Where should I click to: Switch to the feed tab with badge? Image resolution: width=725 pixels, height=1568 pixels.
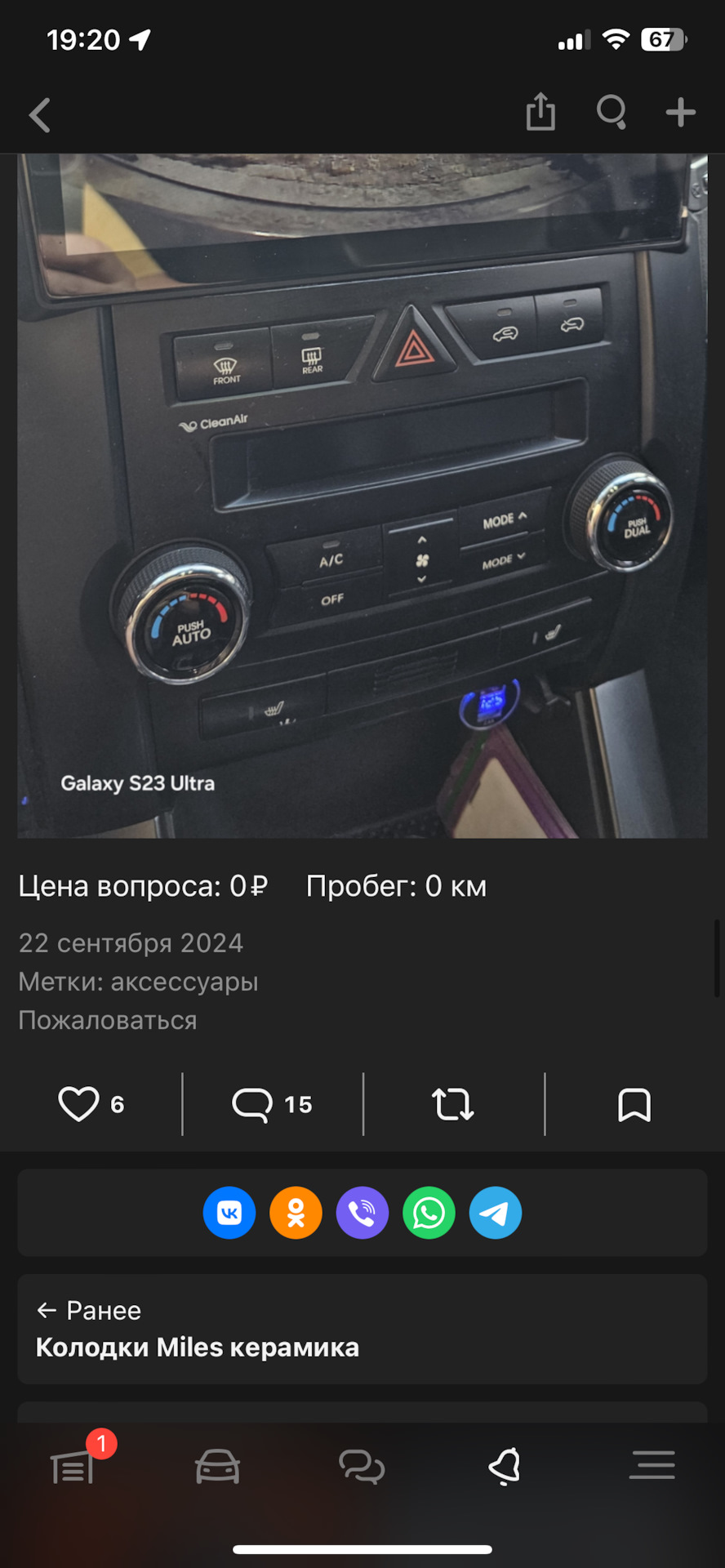point(73,1468)
